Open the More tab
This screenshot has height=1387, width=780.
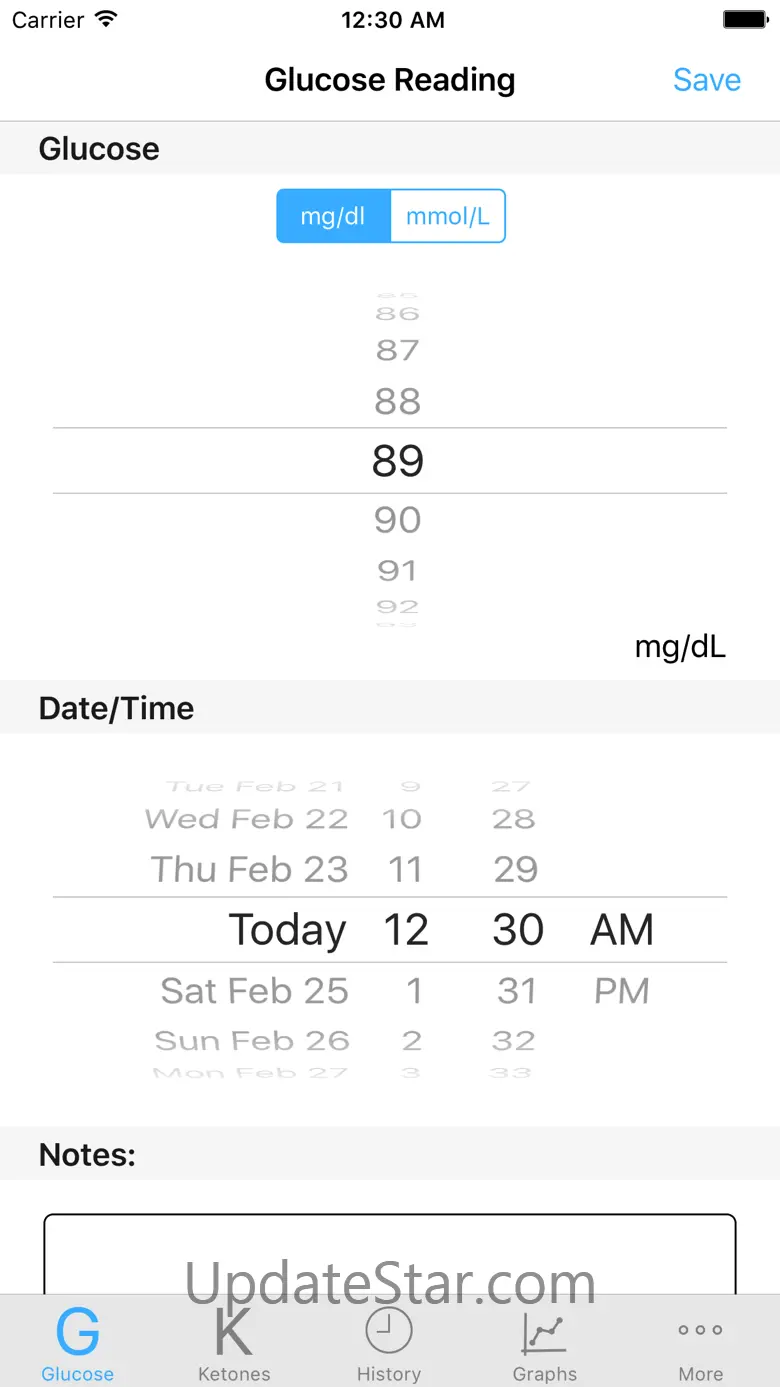click(700, 1344)
